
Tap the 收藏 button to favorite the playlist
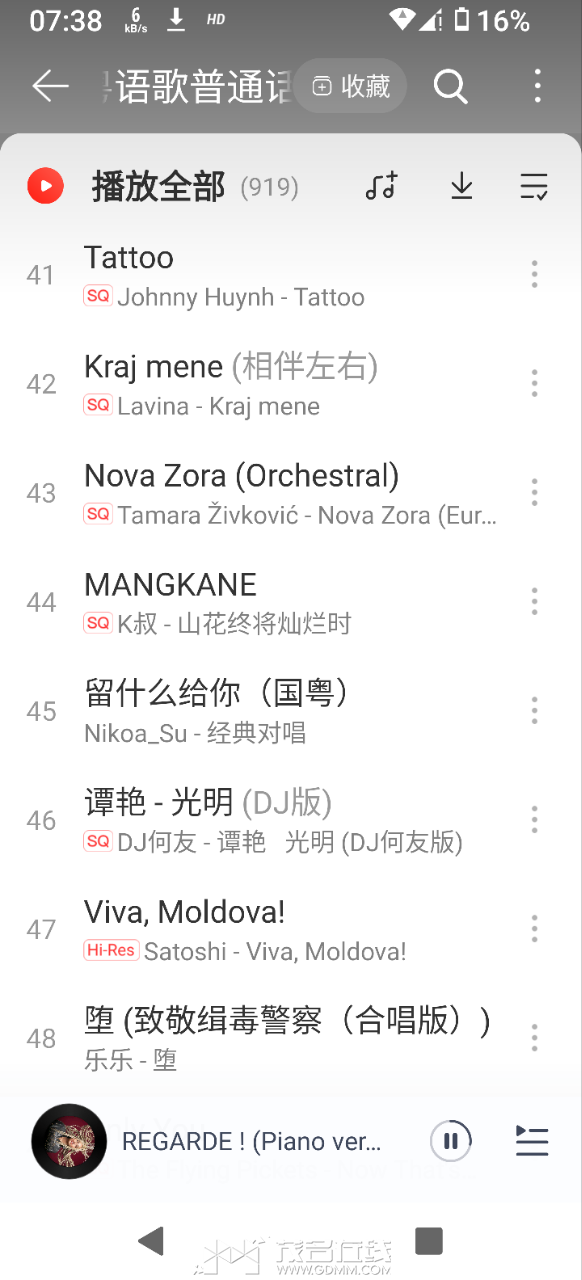[351, 86]
